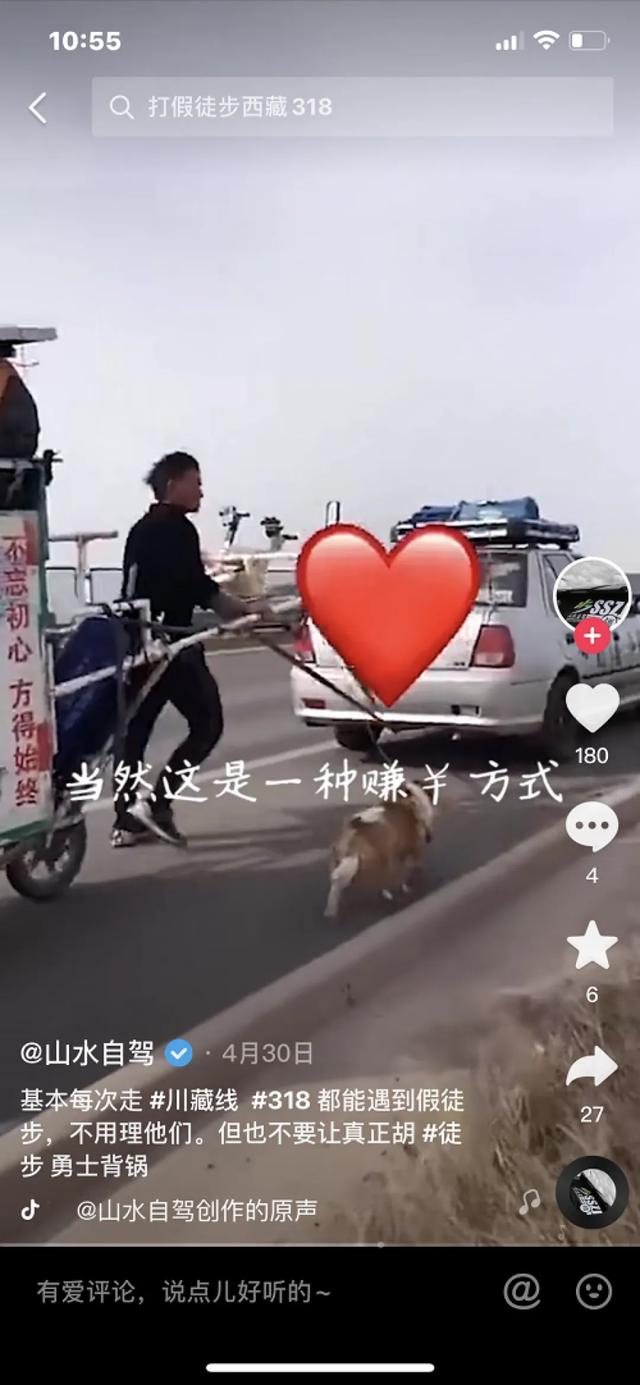640x1385 pixels.
Task: Mention someone using the @ icon
Action: click(522, 1291)
